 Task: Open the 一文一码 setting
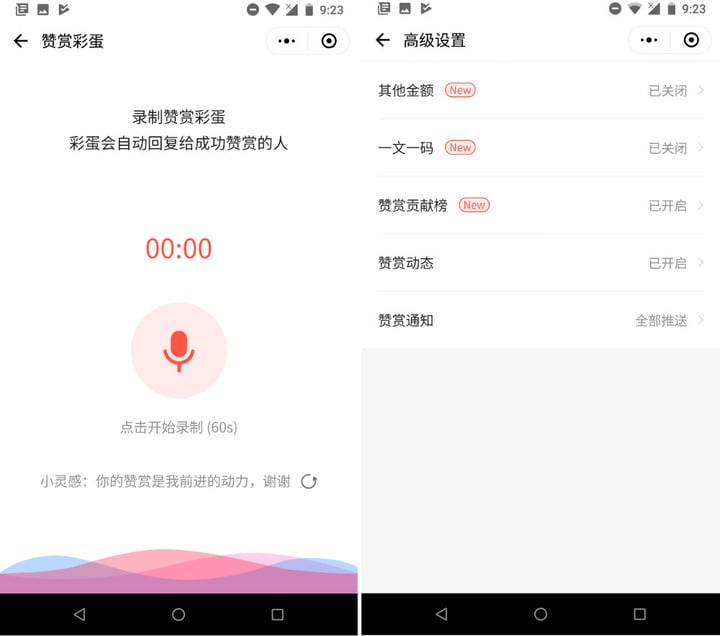[540, 148]
